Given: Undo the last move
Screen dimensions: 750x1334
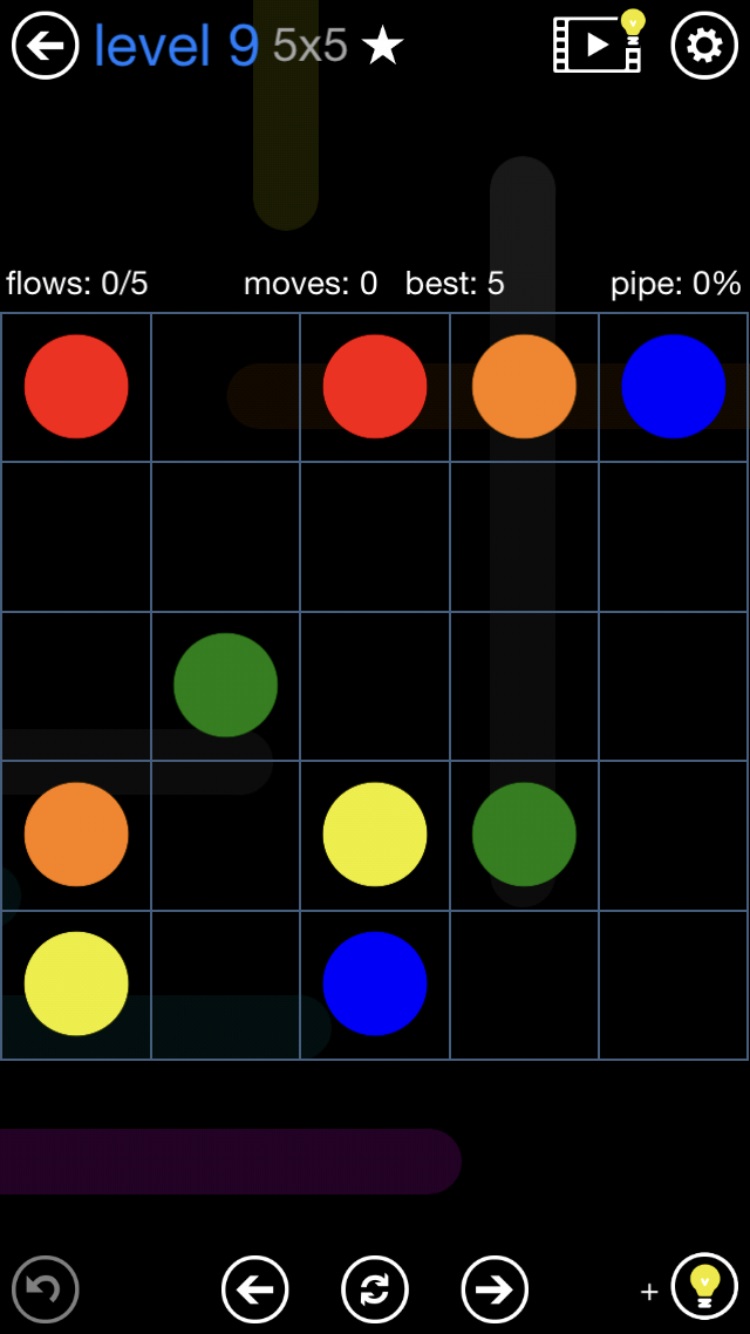Looking at the screenshot, I should point(45,1289).
